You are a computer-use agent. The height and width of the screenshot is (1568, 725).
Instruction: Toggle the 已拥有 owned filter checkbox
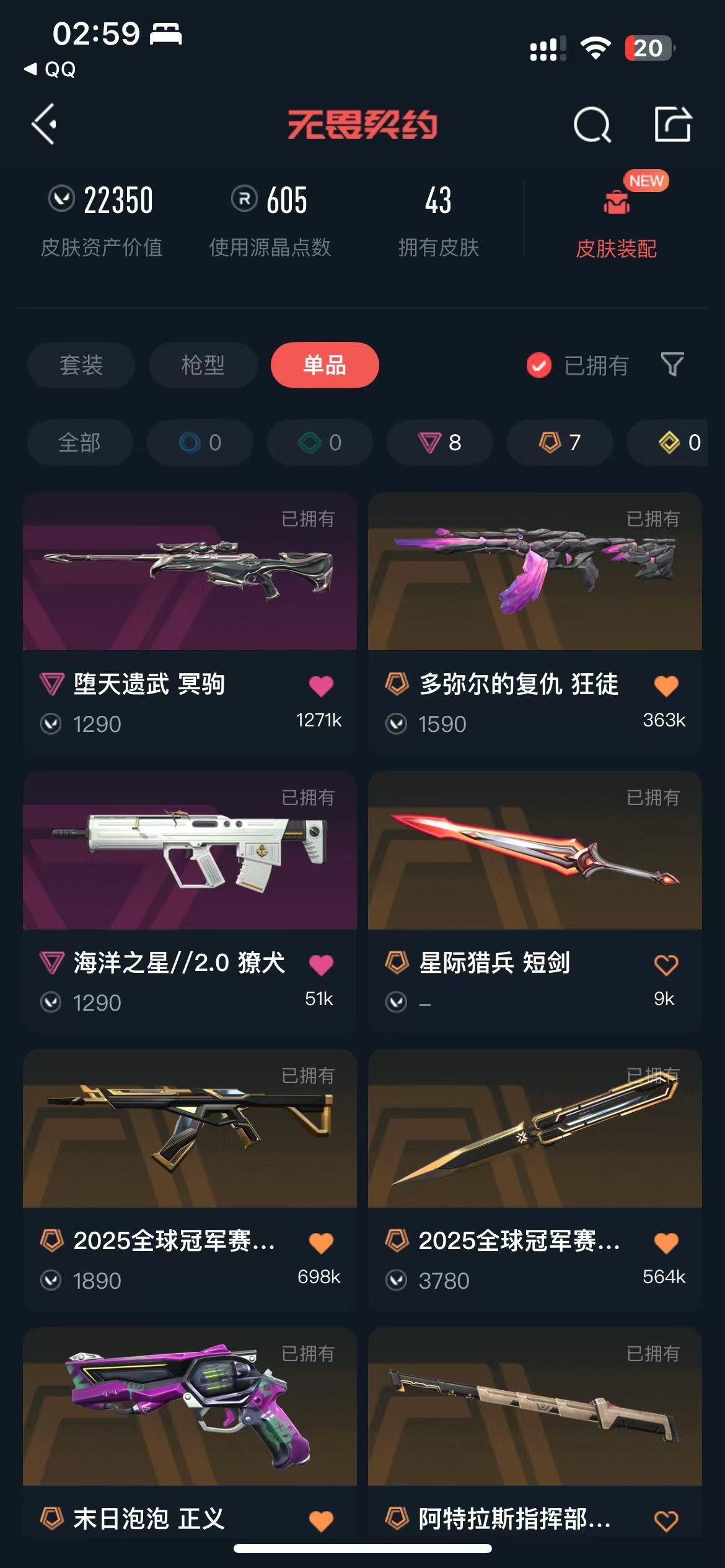[x=539, y=365]
